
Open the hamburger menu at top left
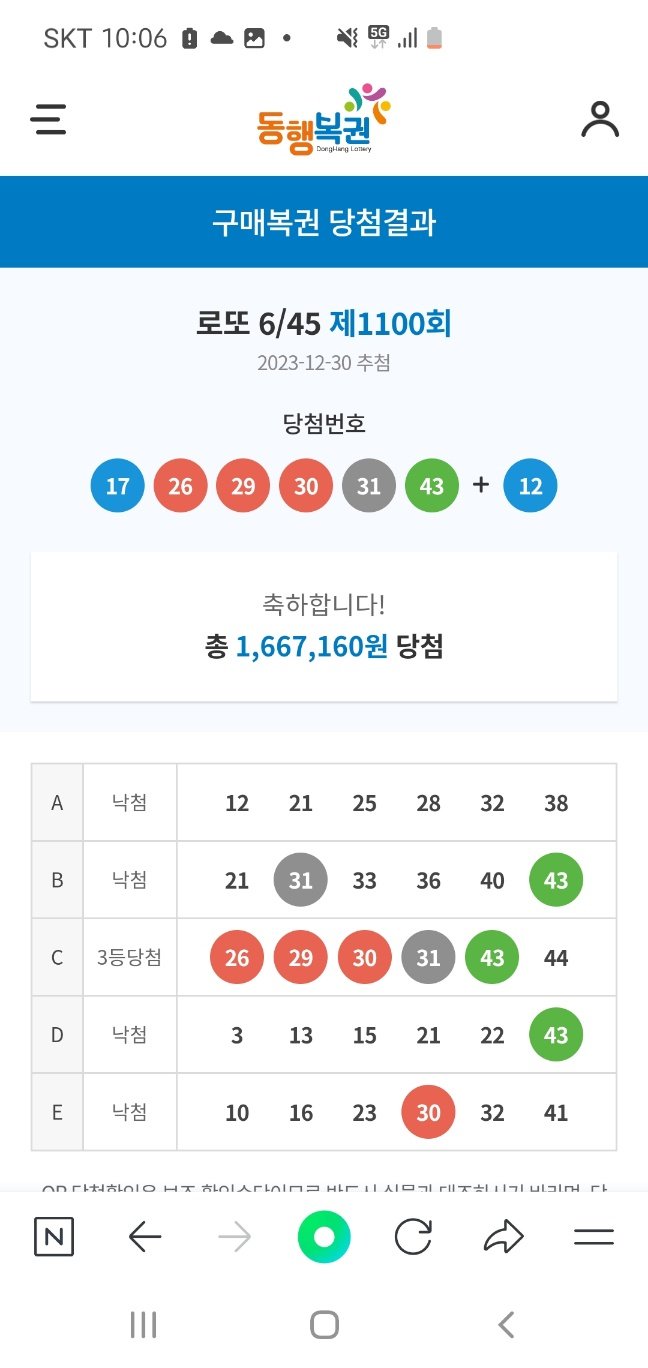point(48,120)
